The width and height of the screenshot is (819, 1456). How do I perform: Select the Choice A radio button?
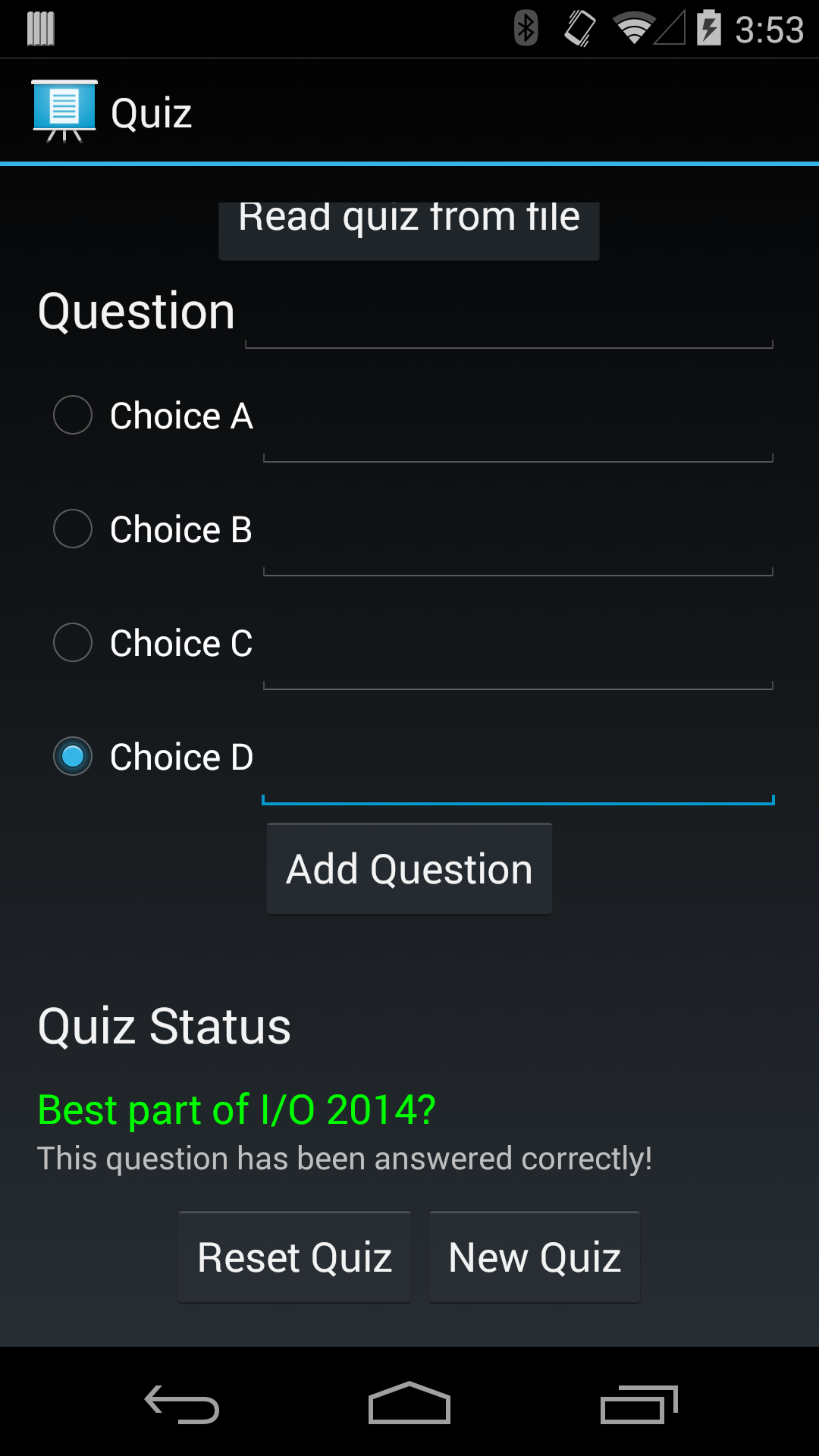pyautogui.click(x=72, y=415)
